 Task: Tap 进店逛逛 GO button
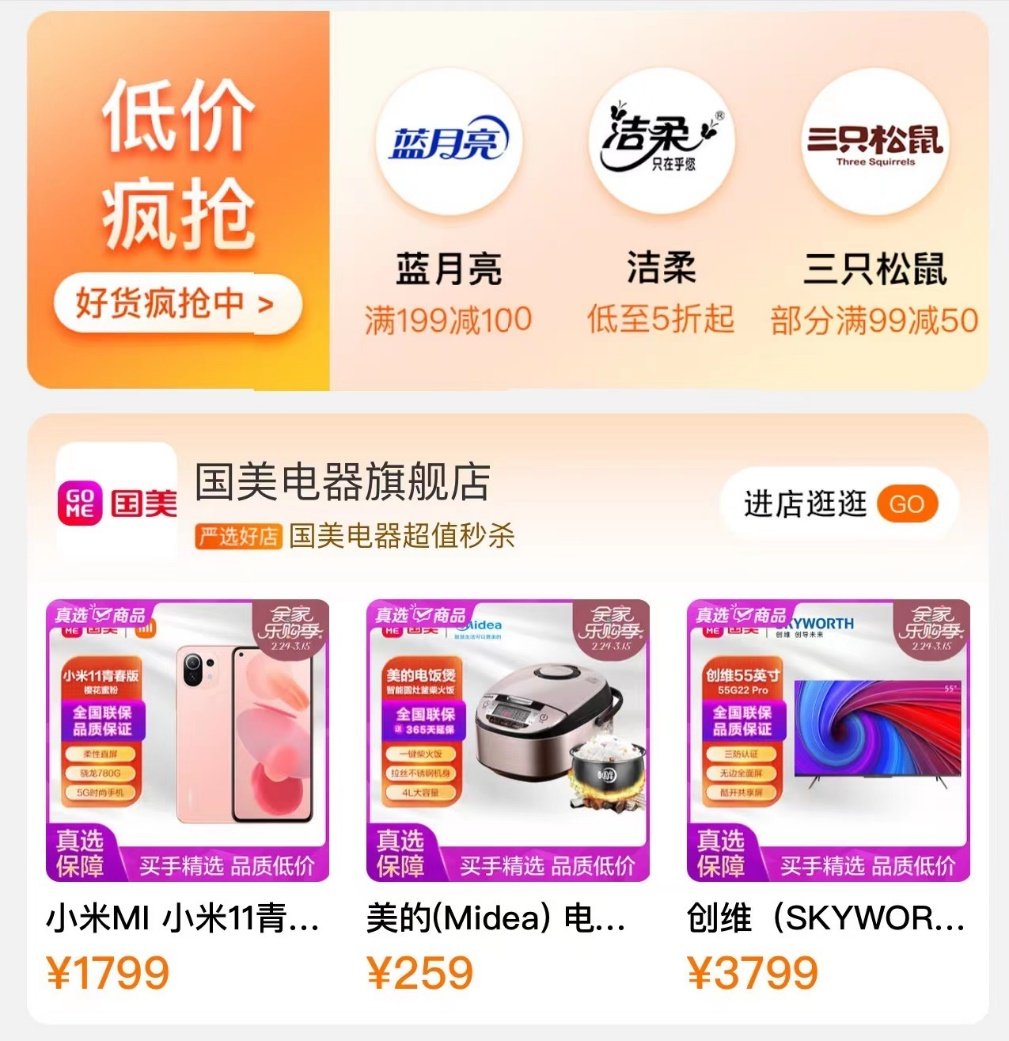pos(840,504)
